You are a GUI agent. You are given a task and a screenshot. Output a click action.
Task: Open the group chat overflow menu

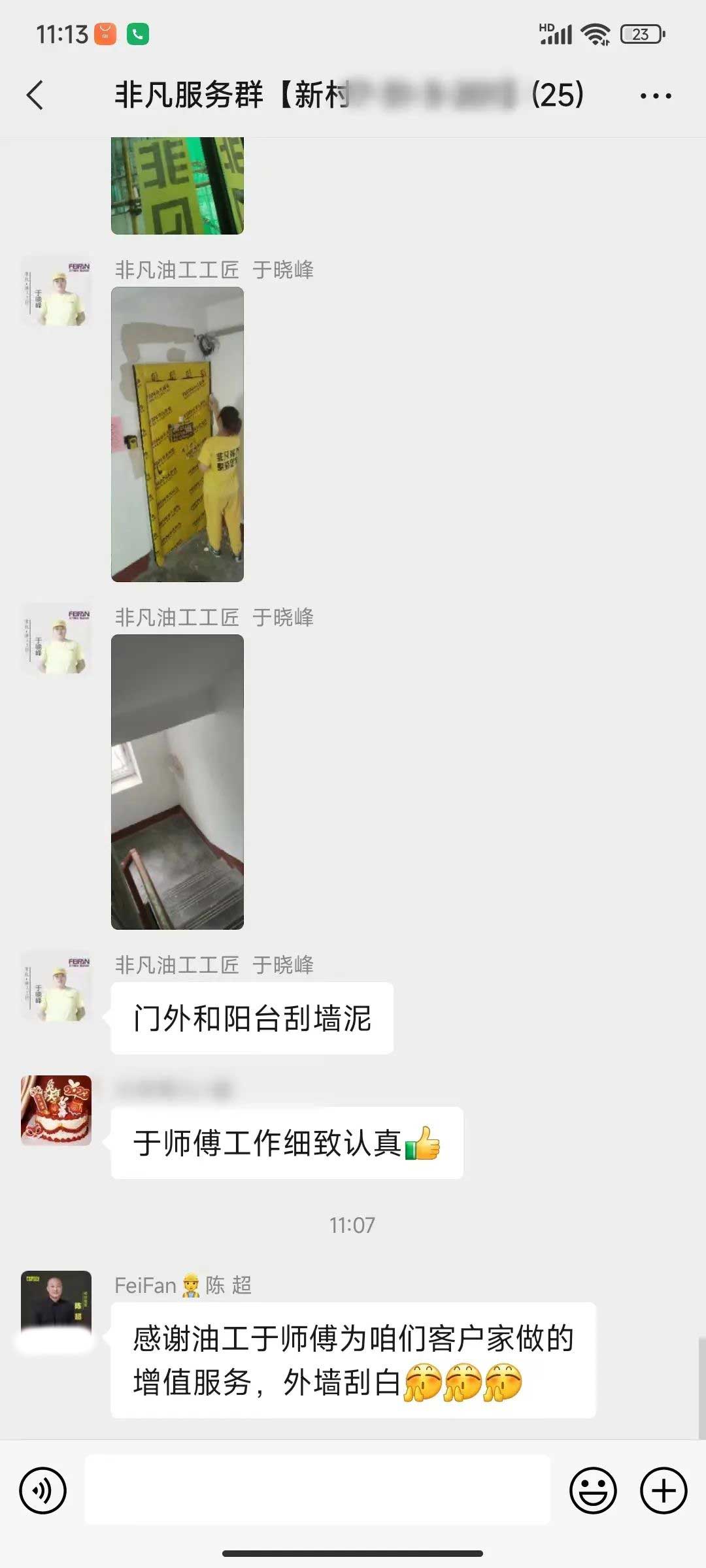[x=655, y=96]
